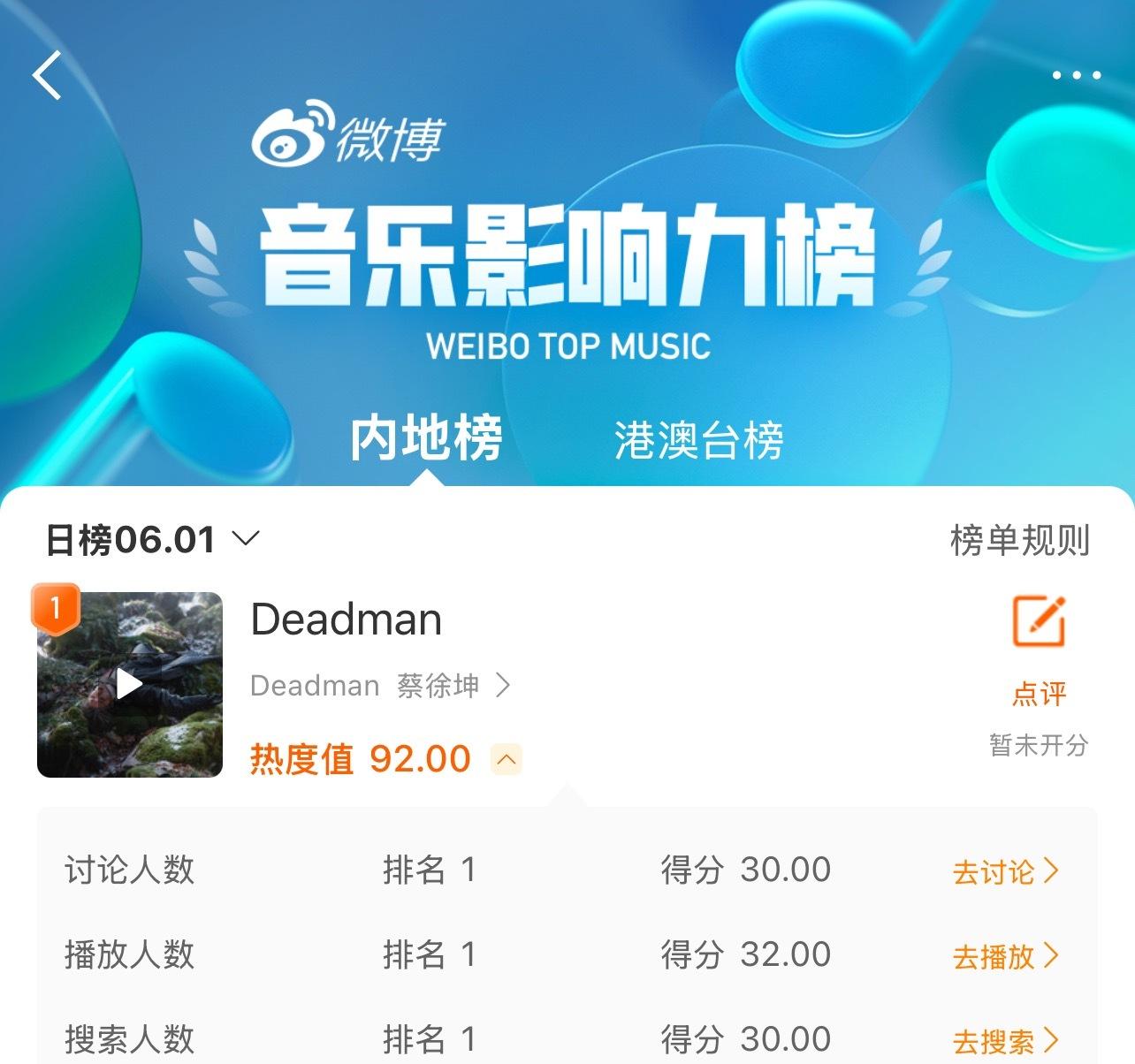Tap 去讨论 to join discussion

tap(1004, 871)
